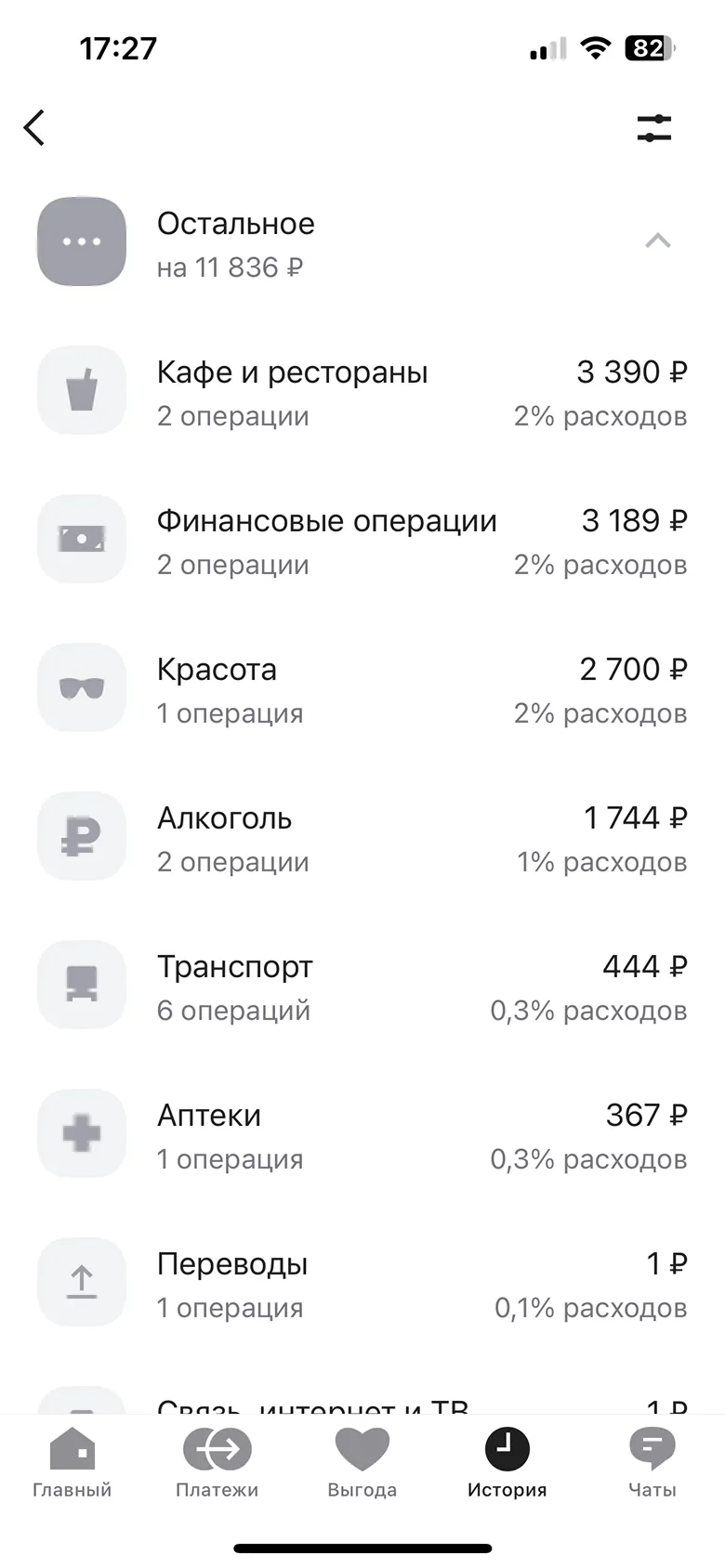Screen dimensions: 725x1568
Task: View Финансовые операции expenses
Action: point(362,541)
